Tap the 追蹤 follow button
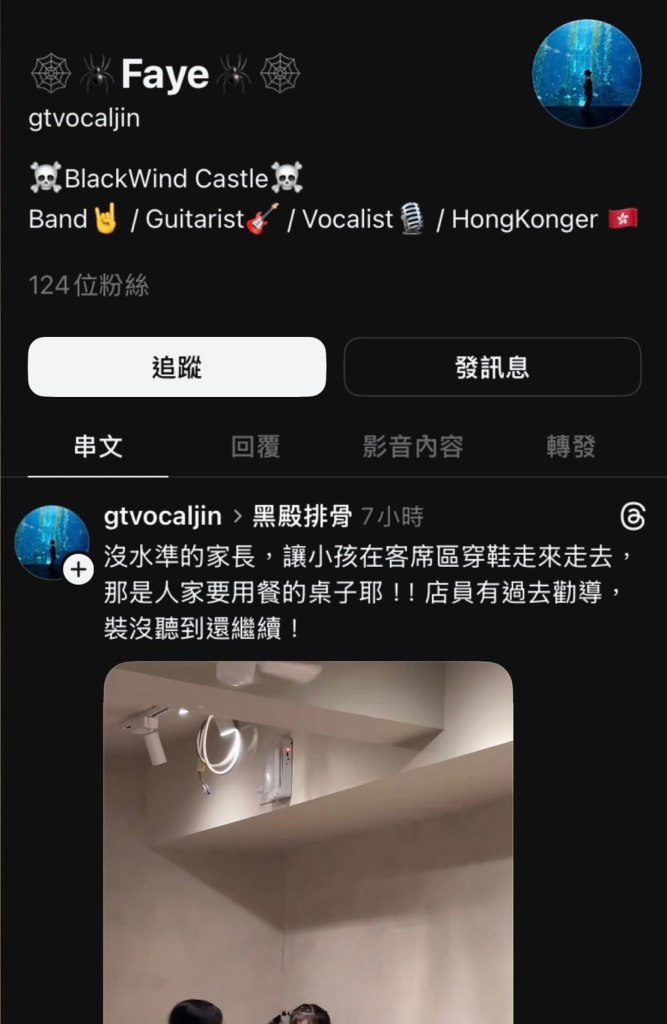The image size is (667, 1024). [177, 367]
